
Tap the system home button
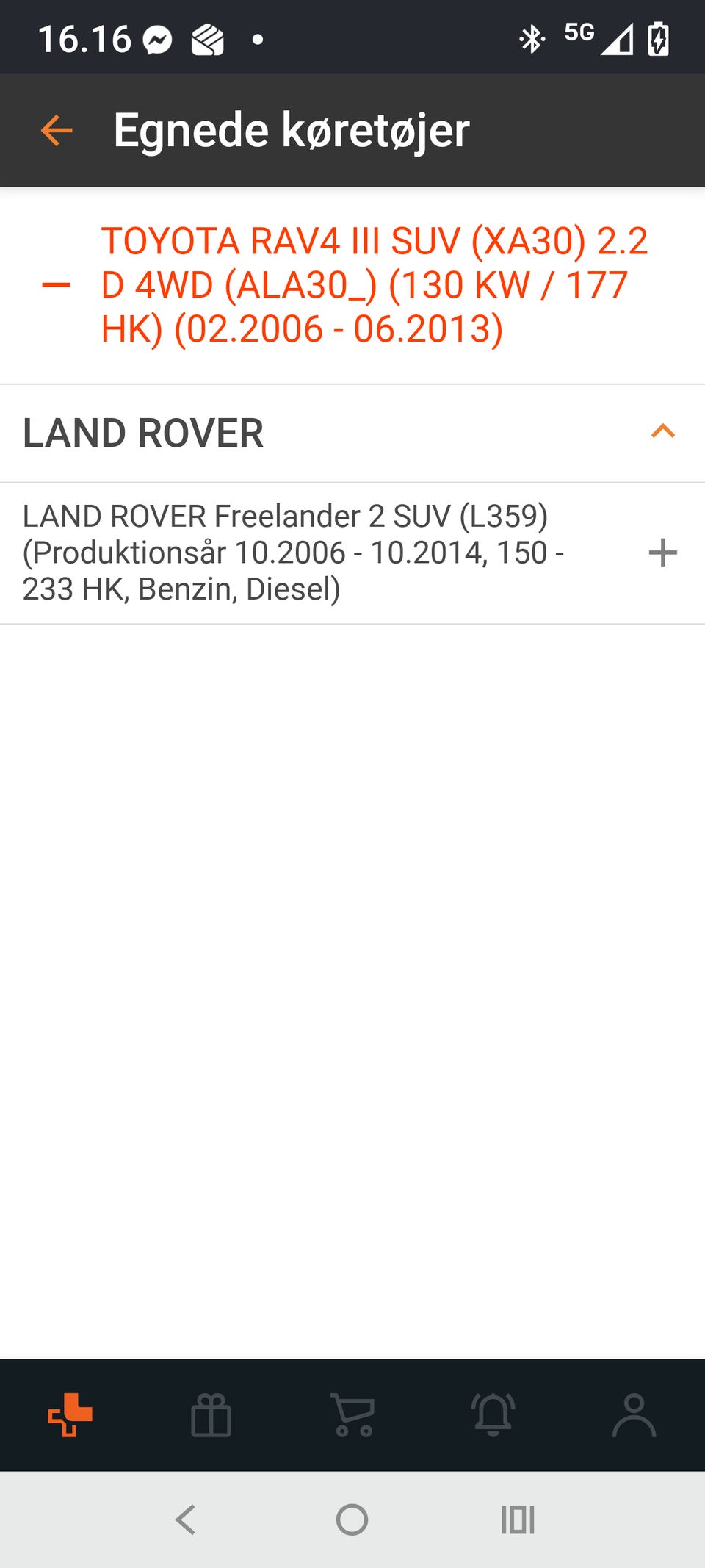(352, 1520)
